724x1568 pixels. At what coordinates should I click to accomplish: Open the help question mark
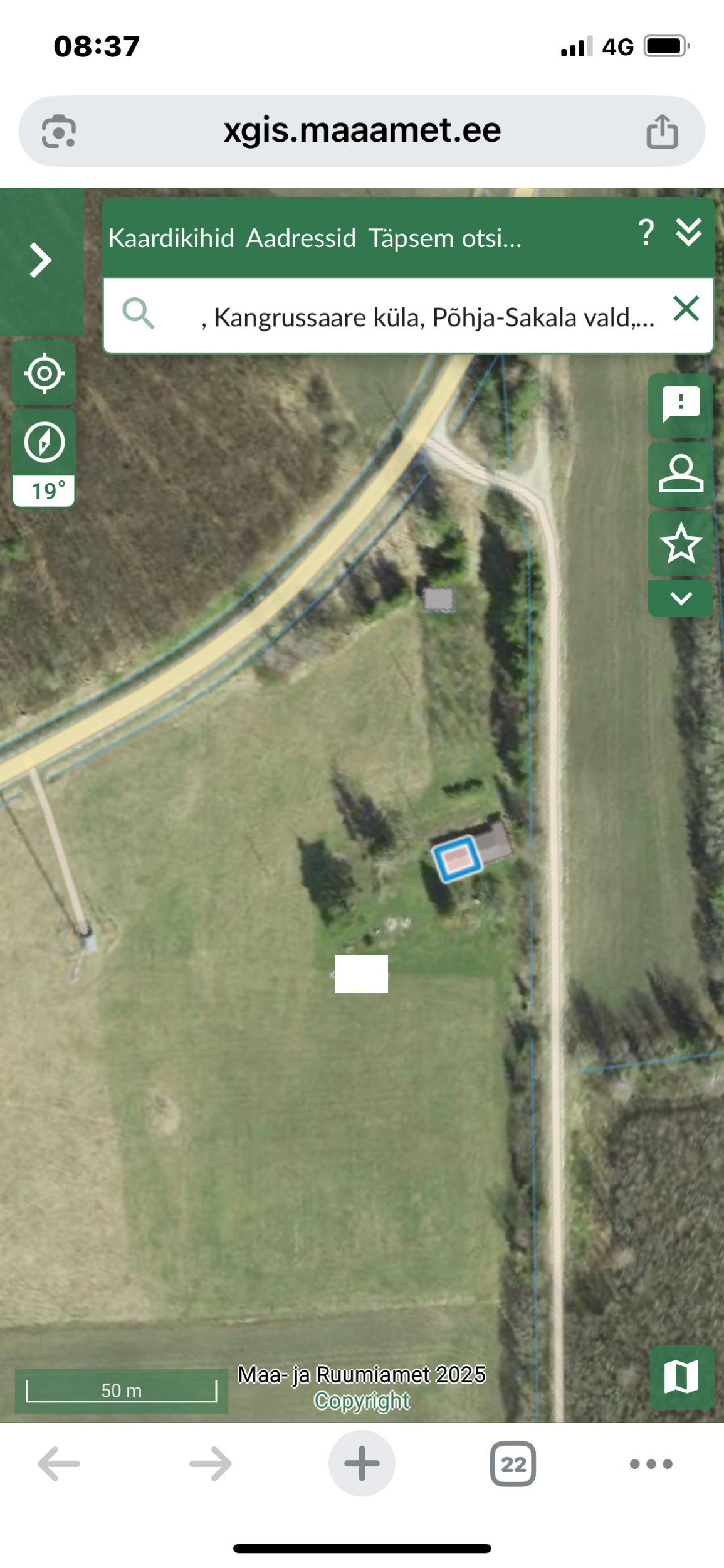(x=646, y=232)
